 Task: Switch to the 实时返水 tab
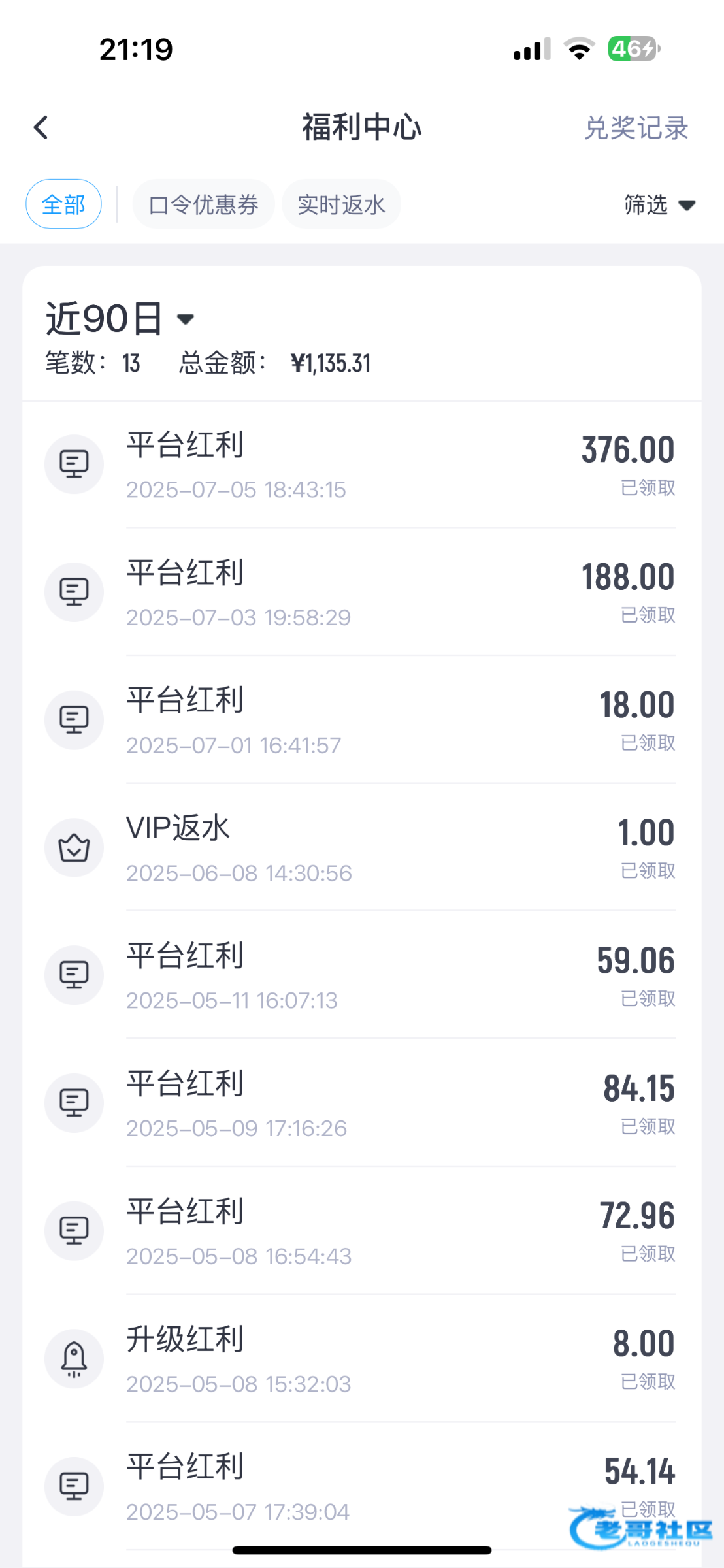[x=341, y=204]
